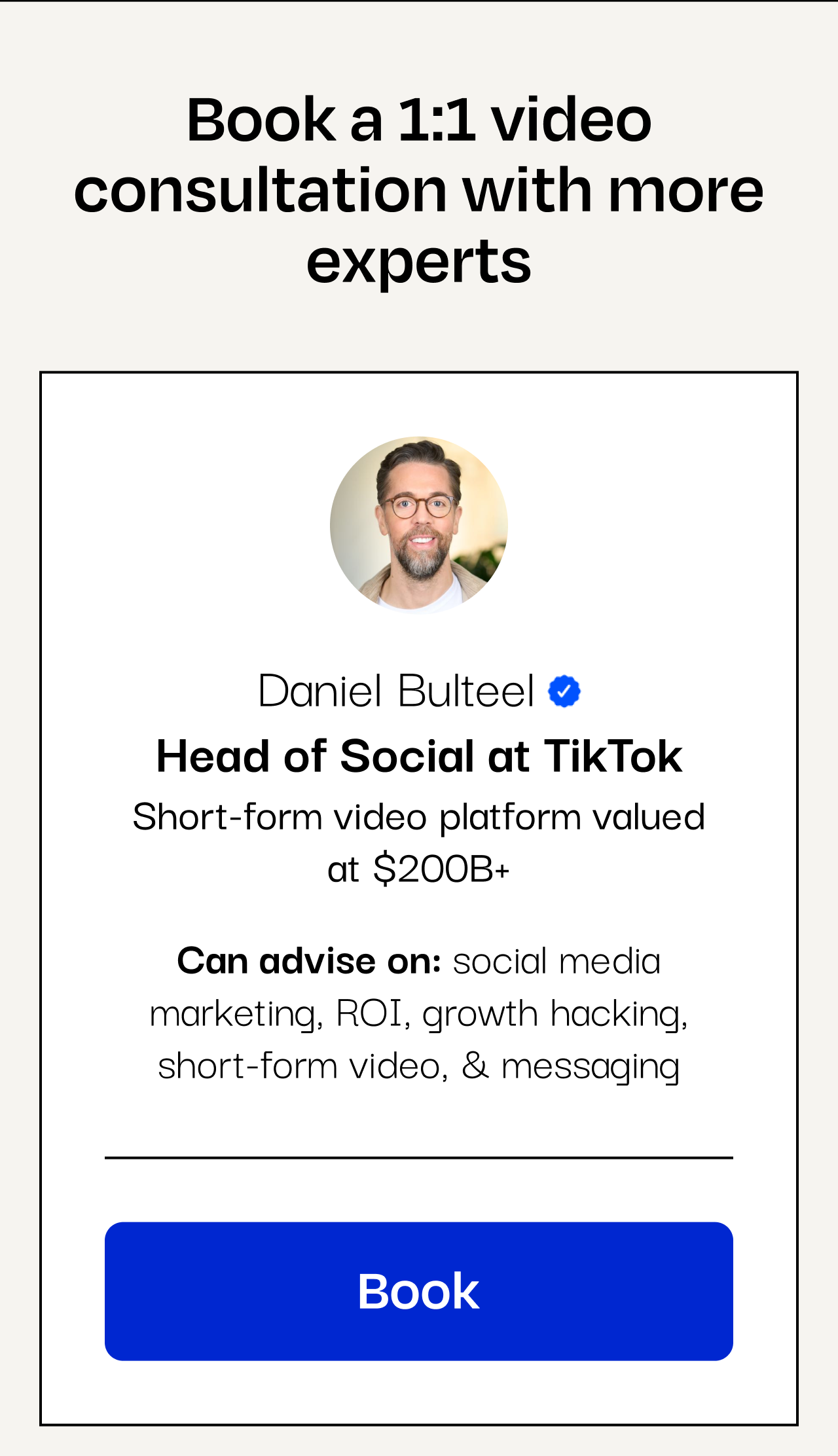The height and width of the screenshot is (1456, 838).
Task: Book a consultation with Daniel Bulteel
Action: coord(418,1291)
